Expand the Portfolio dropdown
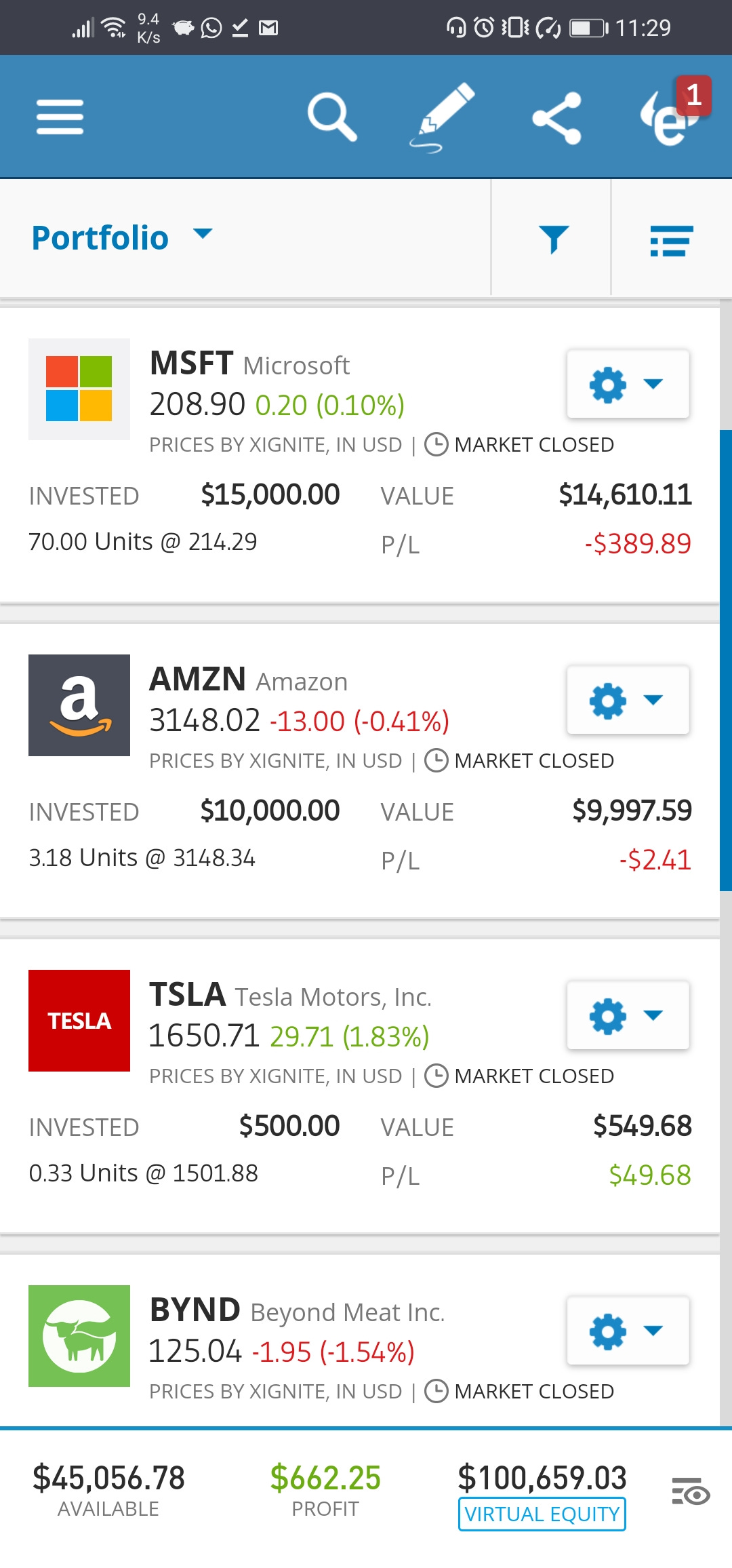 click(122, 237)
